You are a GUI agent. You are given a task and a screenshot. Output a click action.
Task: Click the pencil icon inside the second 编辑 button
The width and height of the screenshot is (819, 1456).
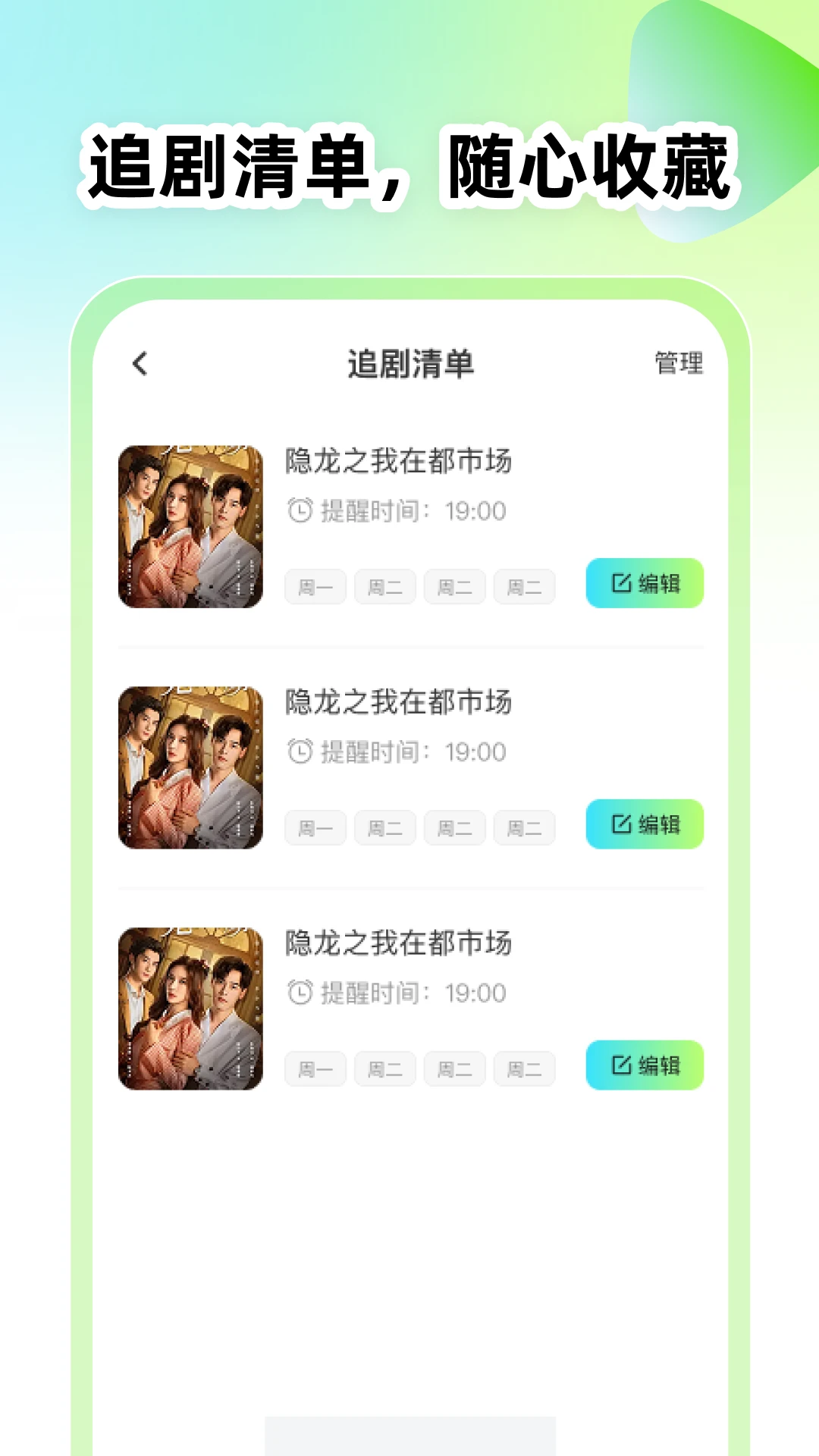[x=622, y=824]
